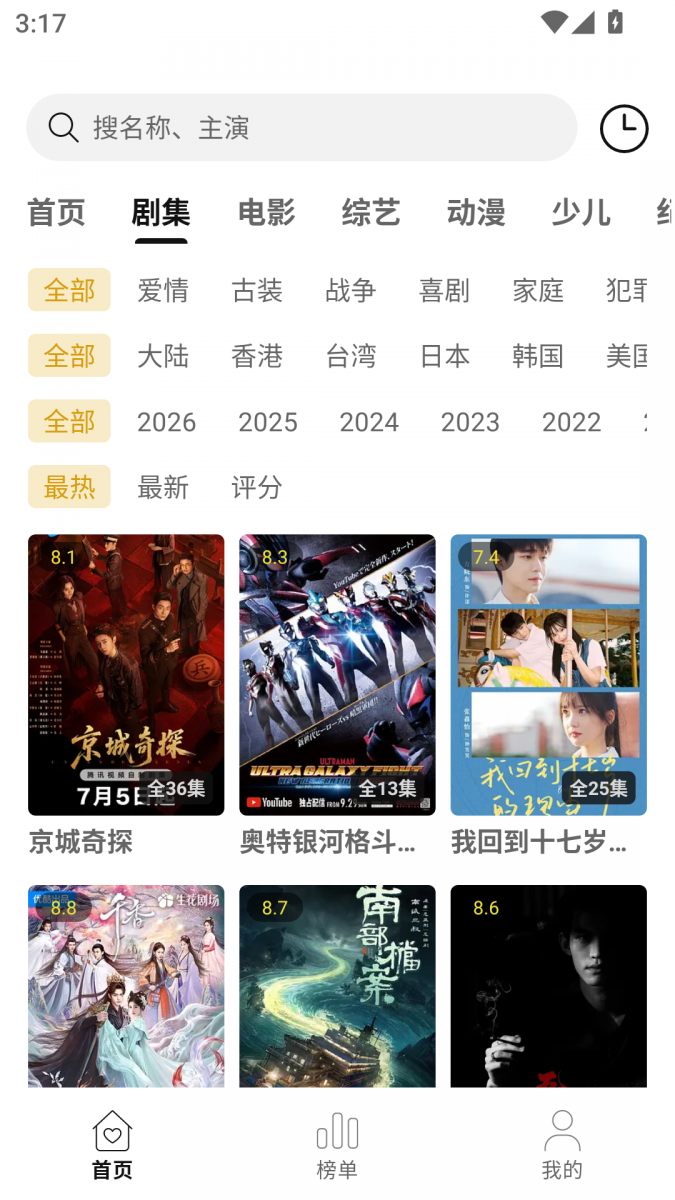
Task: Select the 古装 genre filter
Action: coord(257,290)
